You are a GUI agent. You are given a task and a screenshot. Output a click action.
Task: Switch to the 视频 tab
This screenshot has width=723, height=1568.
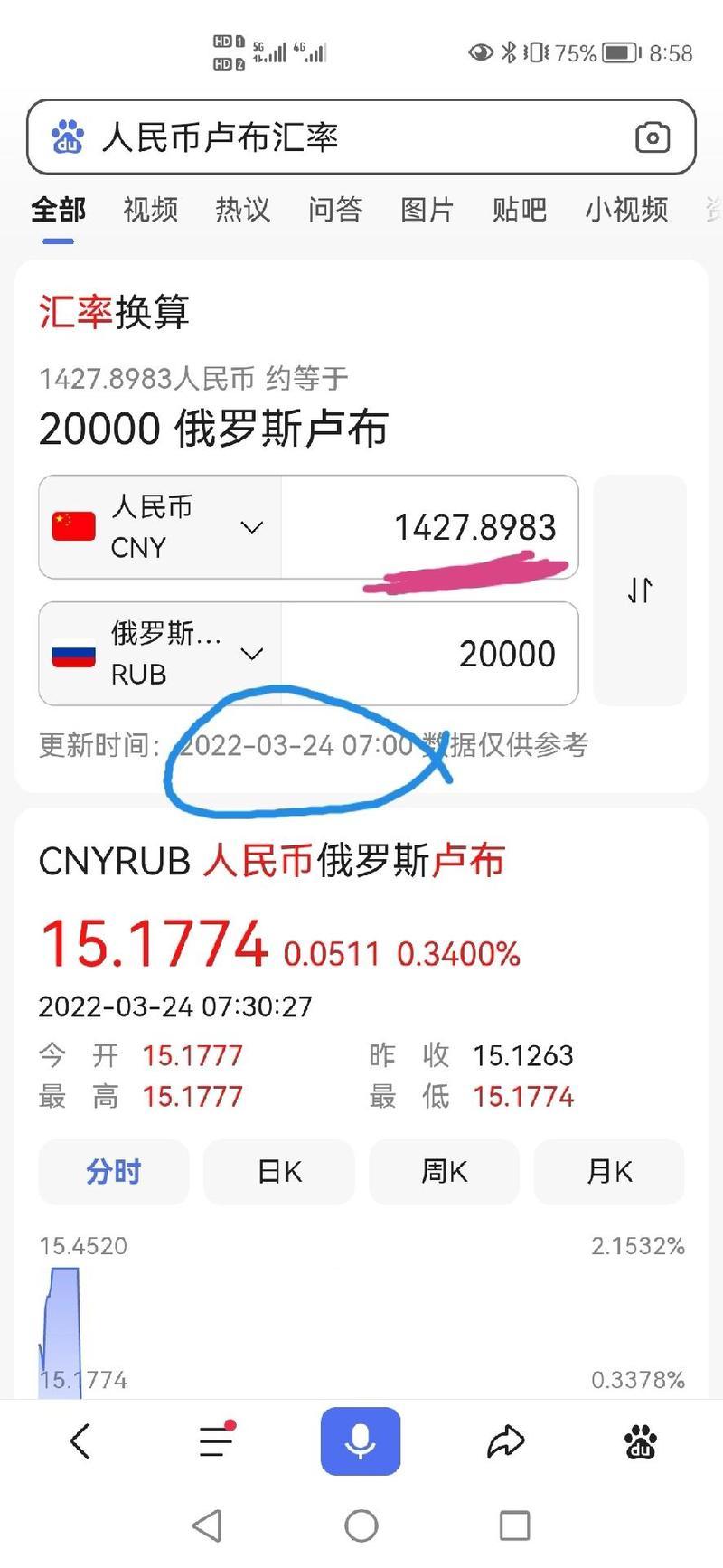pos(151,210)
